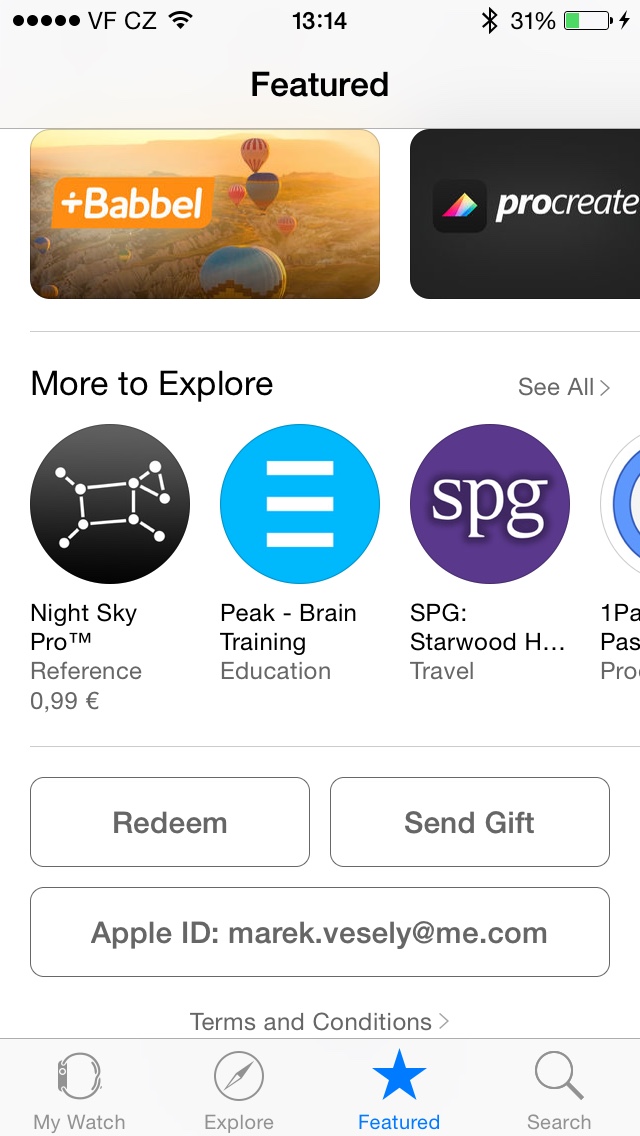See all More to Explore apps
640x1136 pixels.
(x=564, y=387)
